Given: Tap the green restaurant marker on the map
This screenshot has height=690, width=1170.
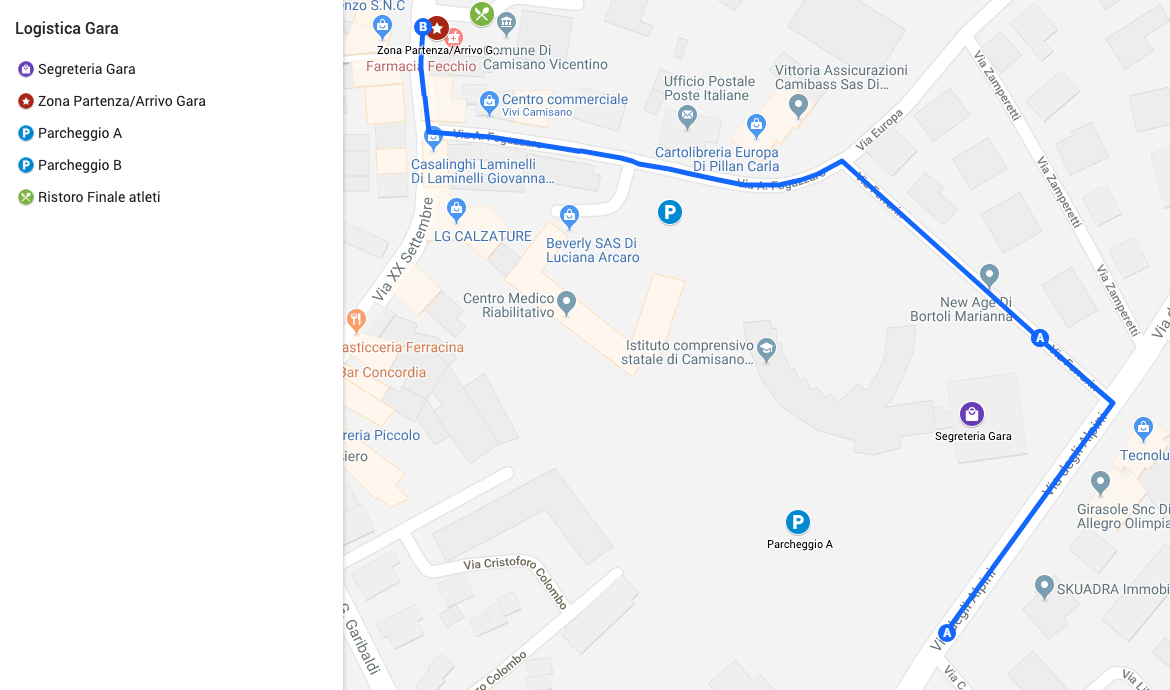Looking at the screenshot, I should pos(482,14).
